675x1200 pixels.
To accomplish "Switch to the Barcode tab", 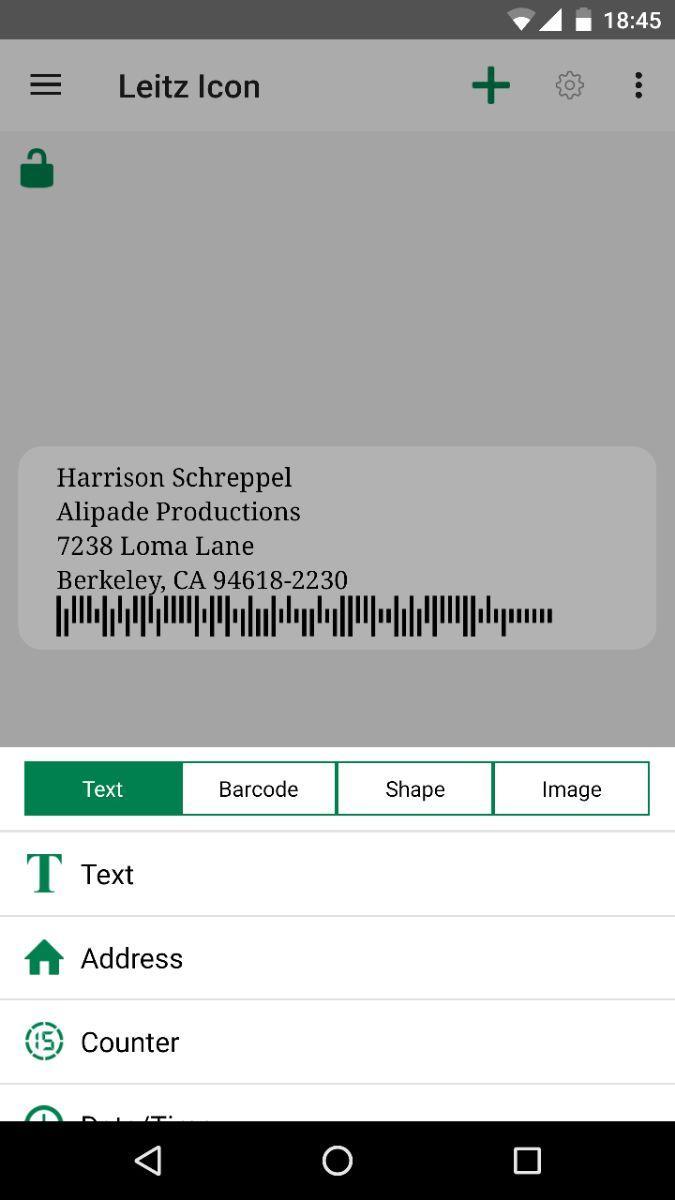I will pyautogui.click(x=259, y=789).
